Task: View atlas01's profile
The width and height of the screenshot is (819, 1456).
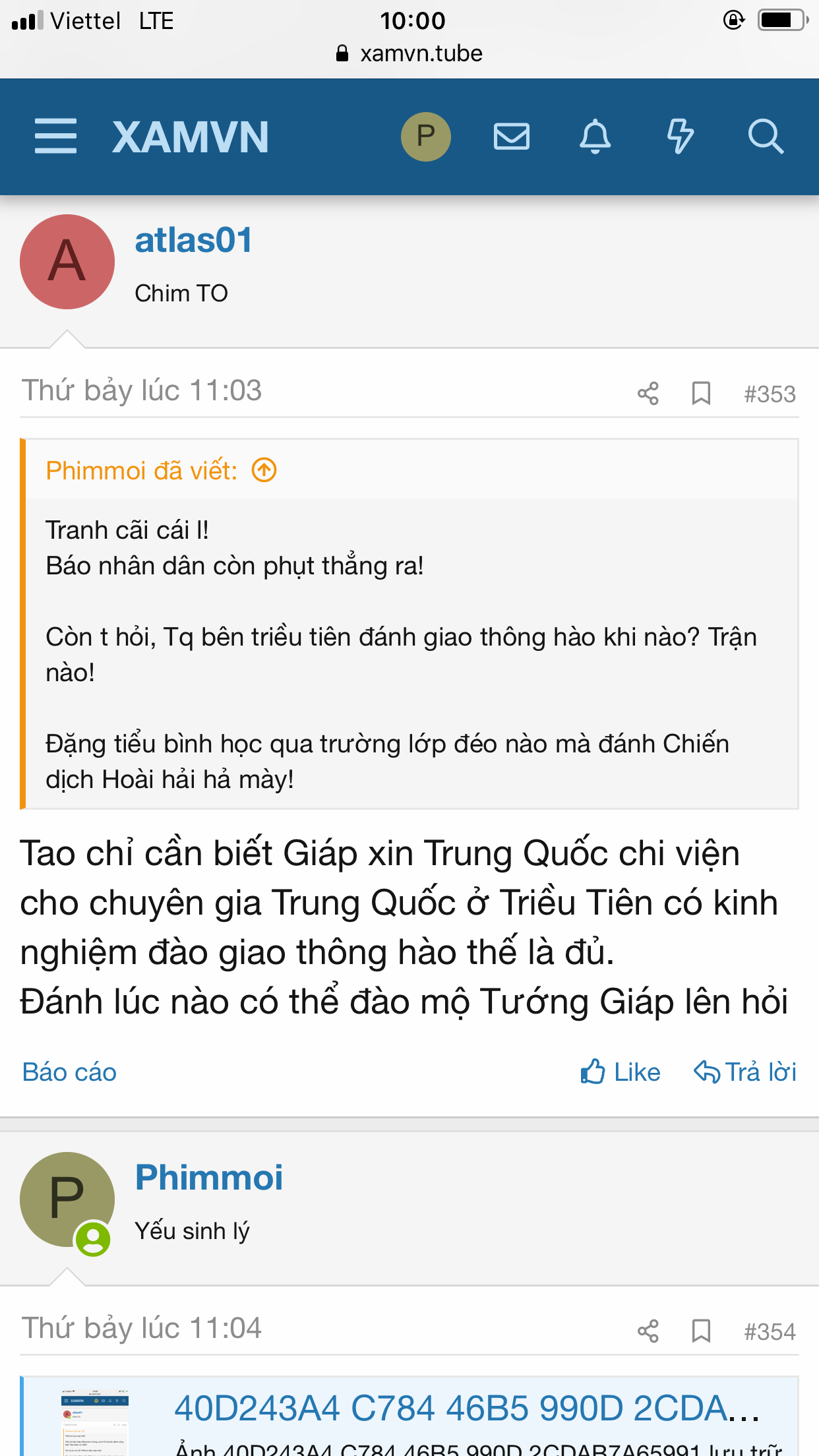Action: [x=193, y=240]
